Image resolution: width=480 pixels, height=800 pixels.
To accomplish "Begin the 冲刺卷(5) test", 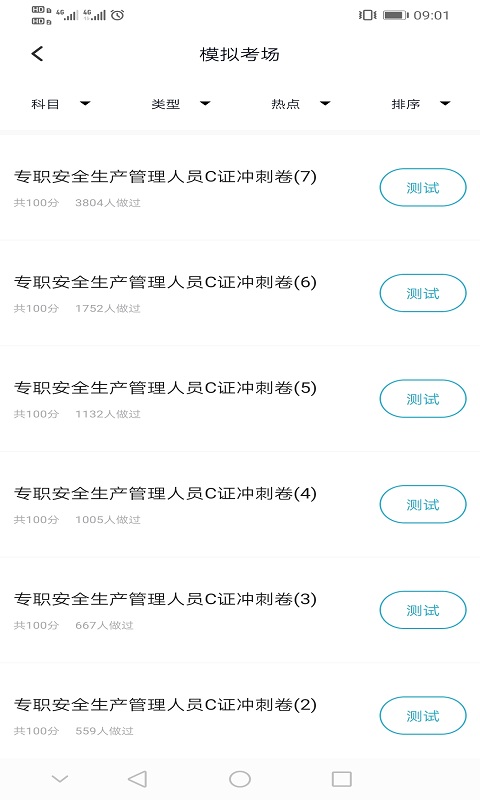I will coord(423,399).
